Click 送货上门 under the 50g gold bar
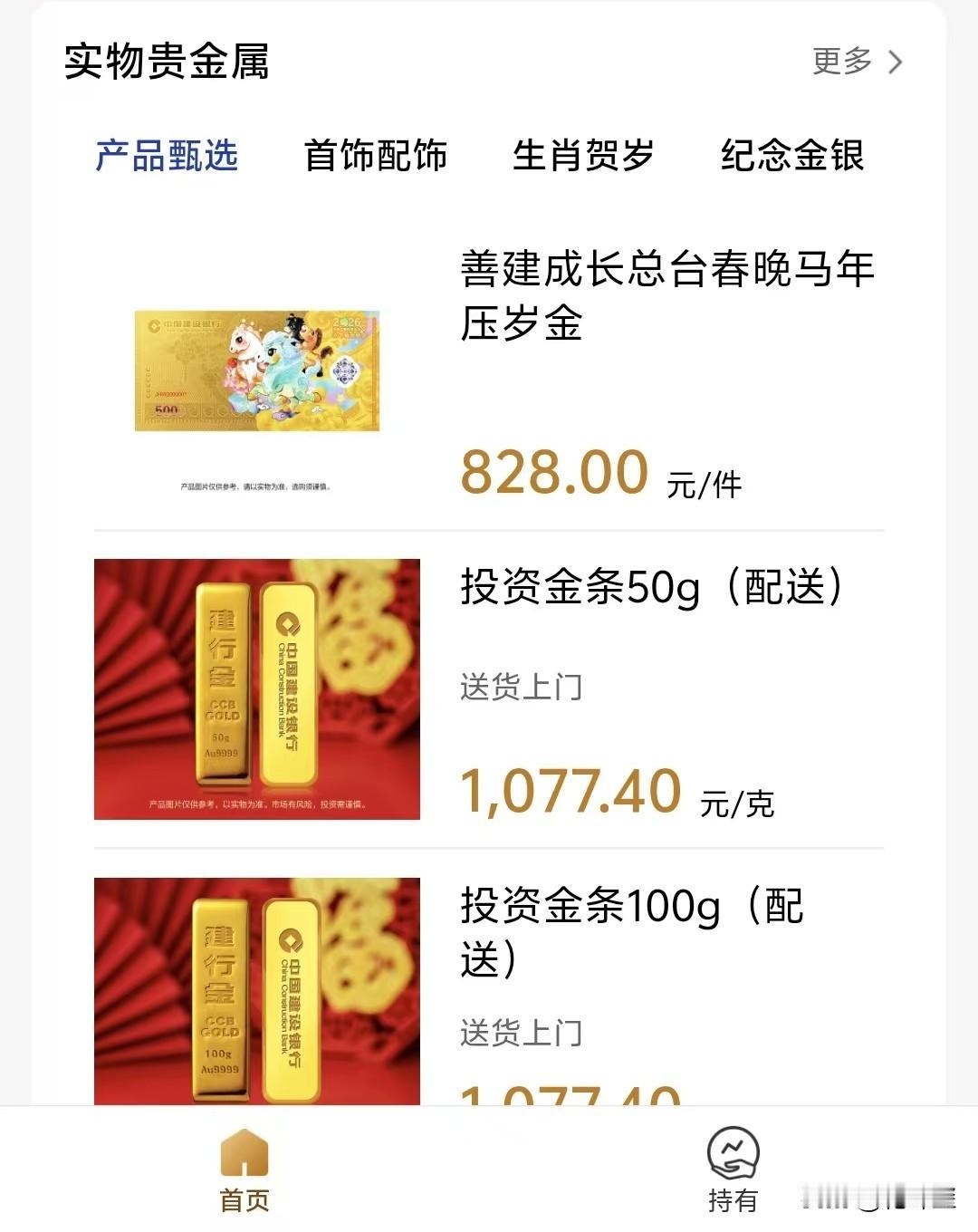978x1232 pixels. point(521,688)
